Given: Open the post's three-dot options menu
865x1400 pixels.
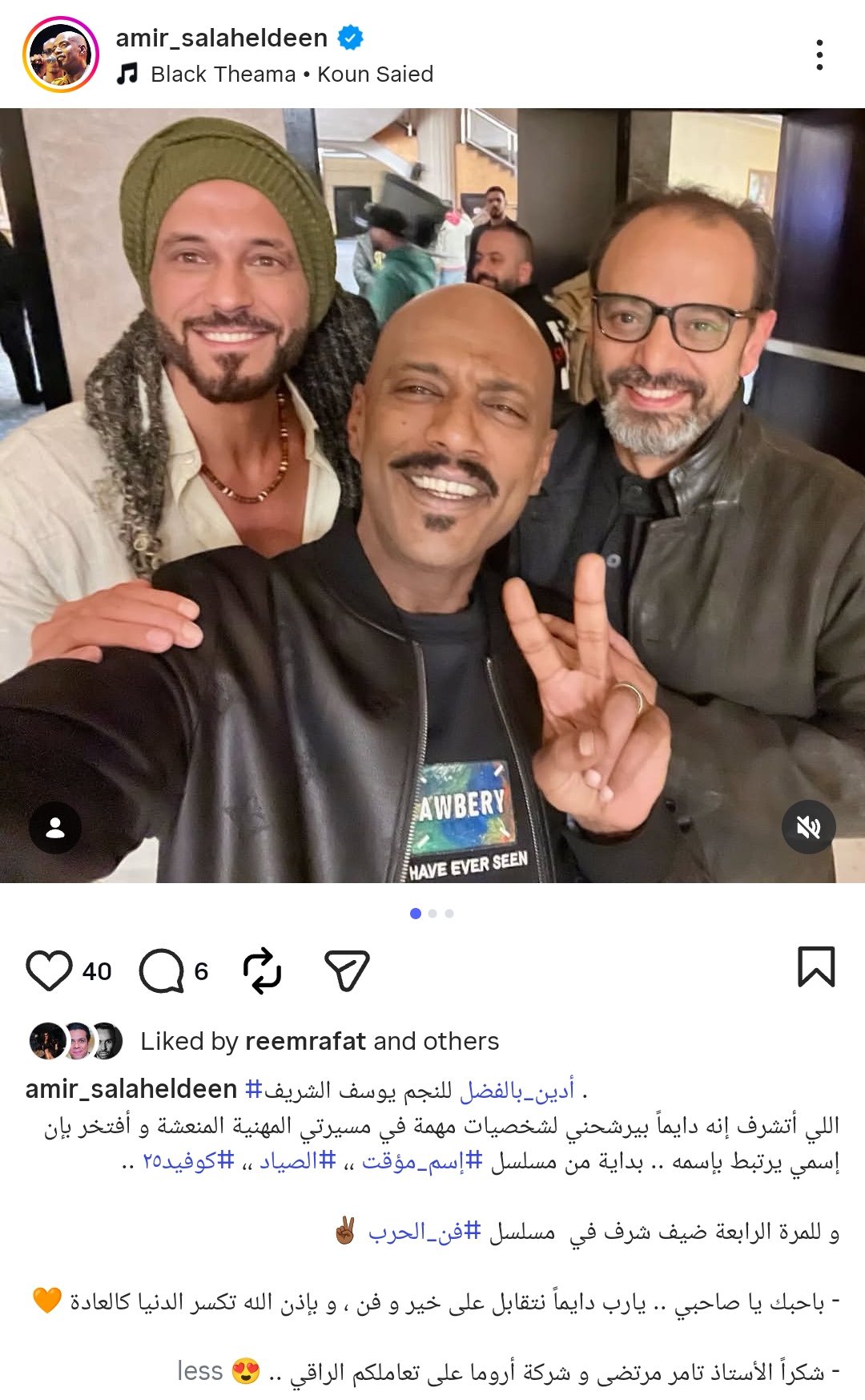Looking at the screenshot, I should click(819, 54).
